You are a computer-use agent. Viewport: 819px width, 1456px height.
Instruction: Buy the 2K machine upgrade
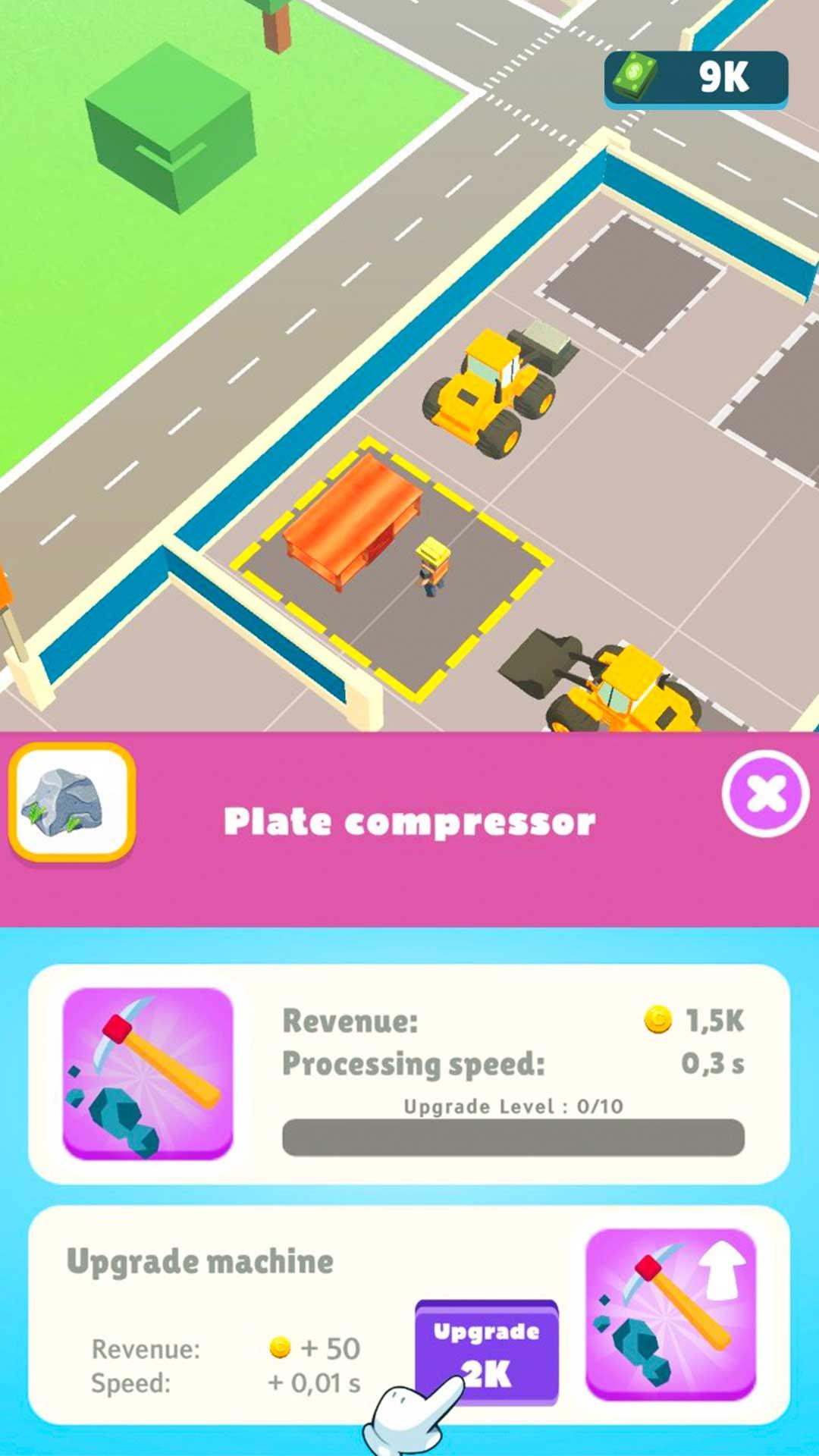coord(487,1352)
